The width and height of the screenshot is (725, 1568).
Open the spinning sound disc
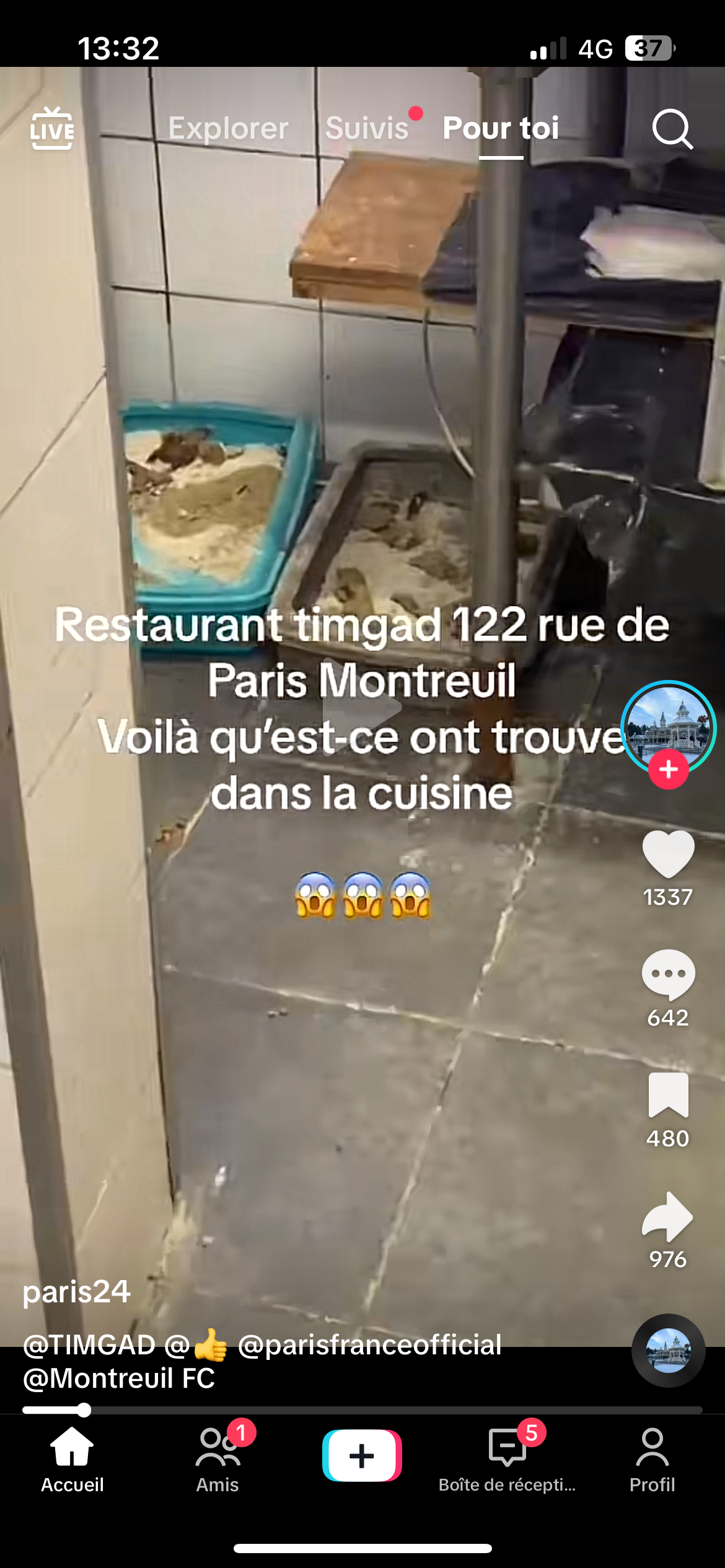pos(668,1350)
